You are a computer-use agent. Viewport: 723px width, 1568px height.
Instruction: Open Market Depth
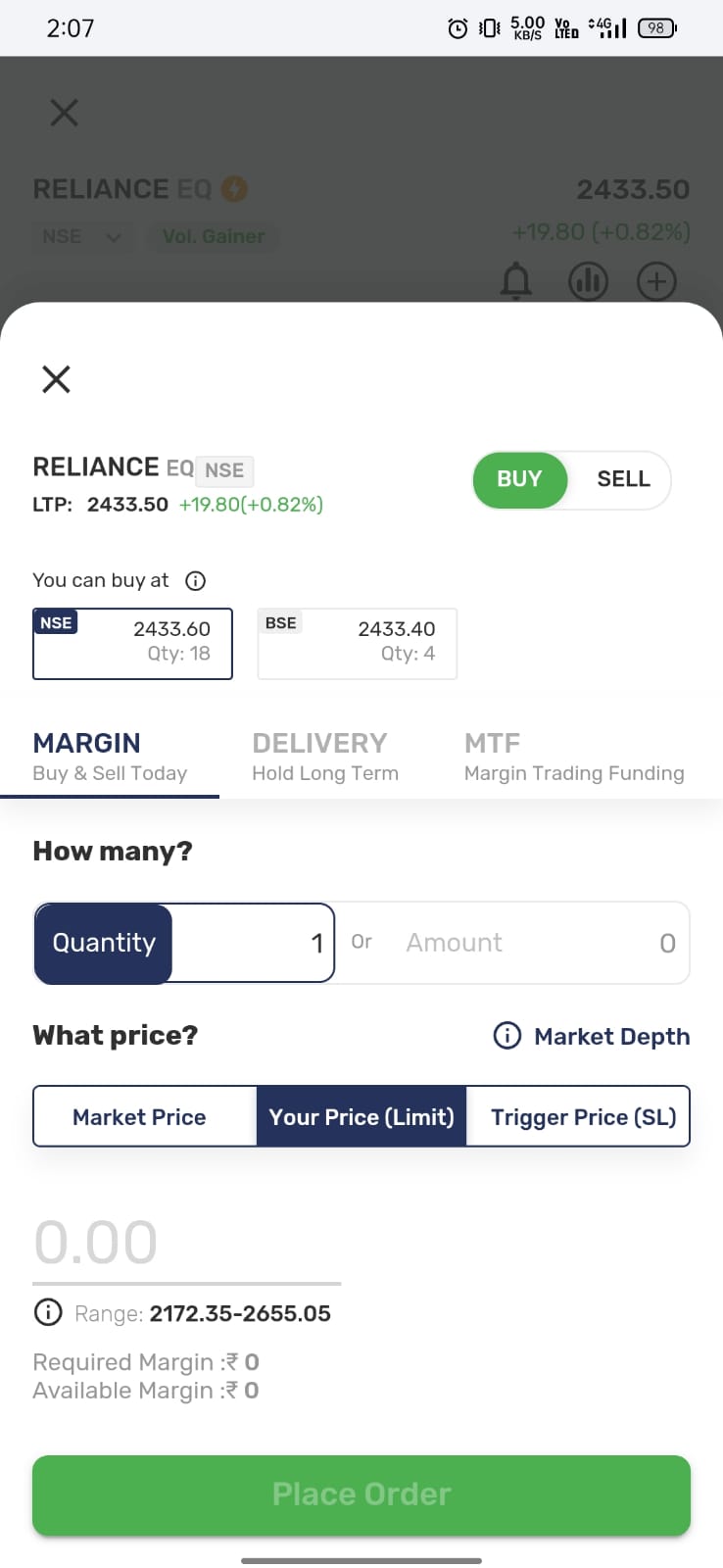click(x=592, y=1036)
